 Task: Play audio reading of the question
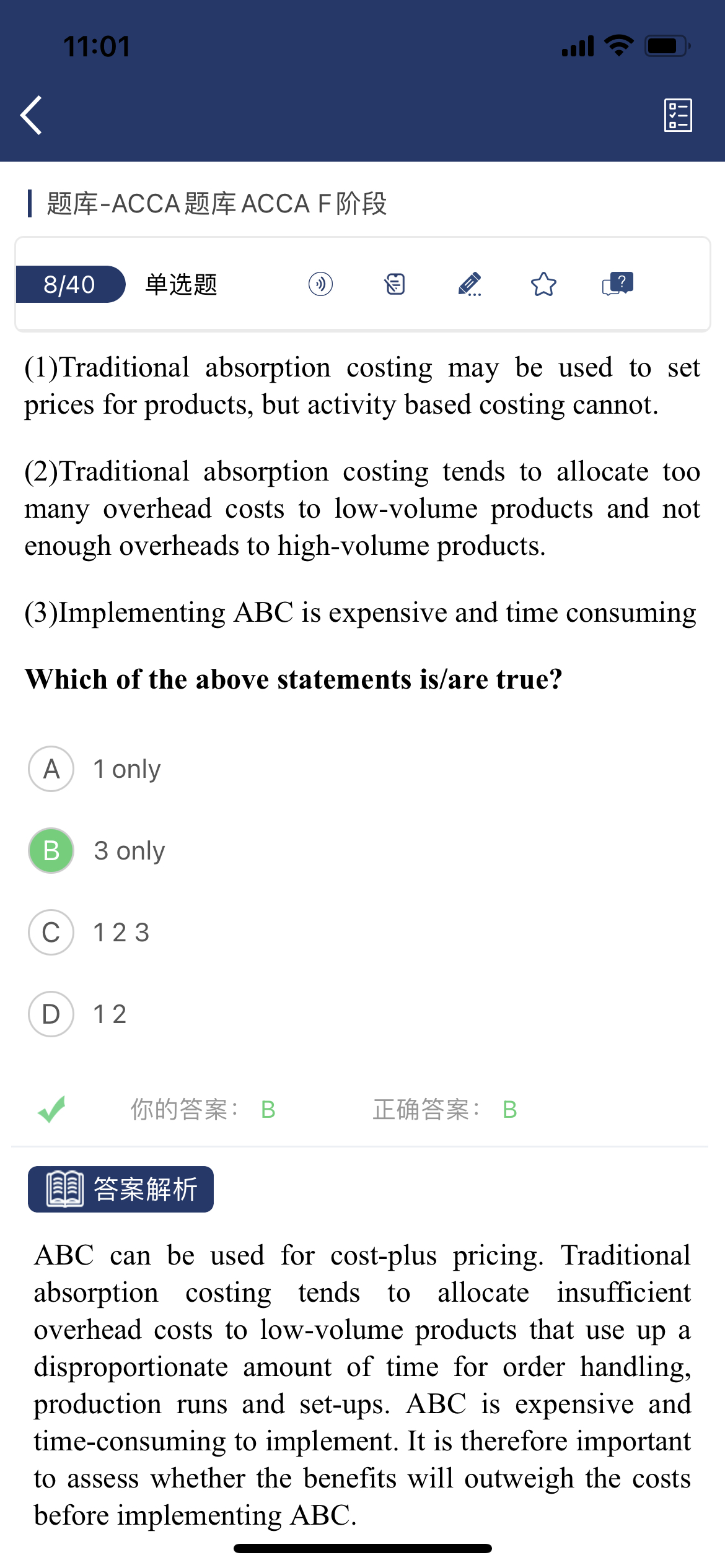point(320,284)
